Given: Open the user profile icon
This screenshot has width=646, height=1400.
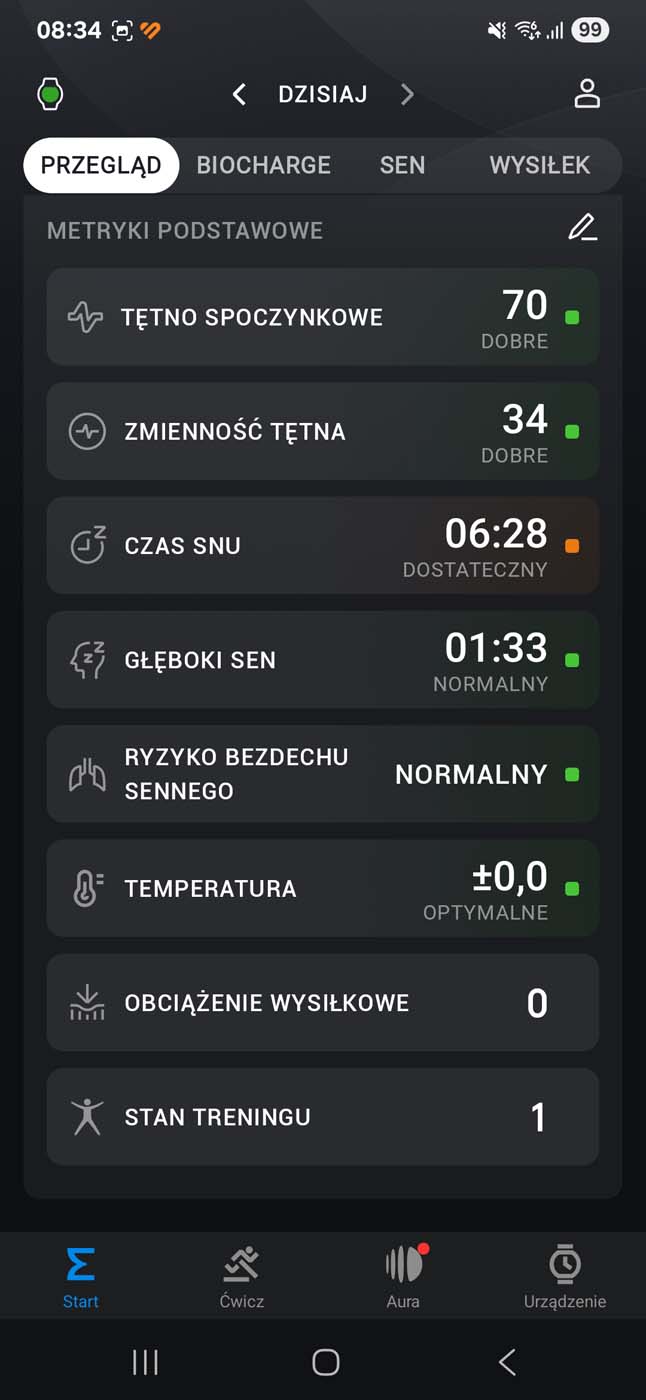Looking at the screenshot, I should tap(587, 94).
